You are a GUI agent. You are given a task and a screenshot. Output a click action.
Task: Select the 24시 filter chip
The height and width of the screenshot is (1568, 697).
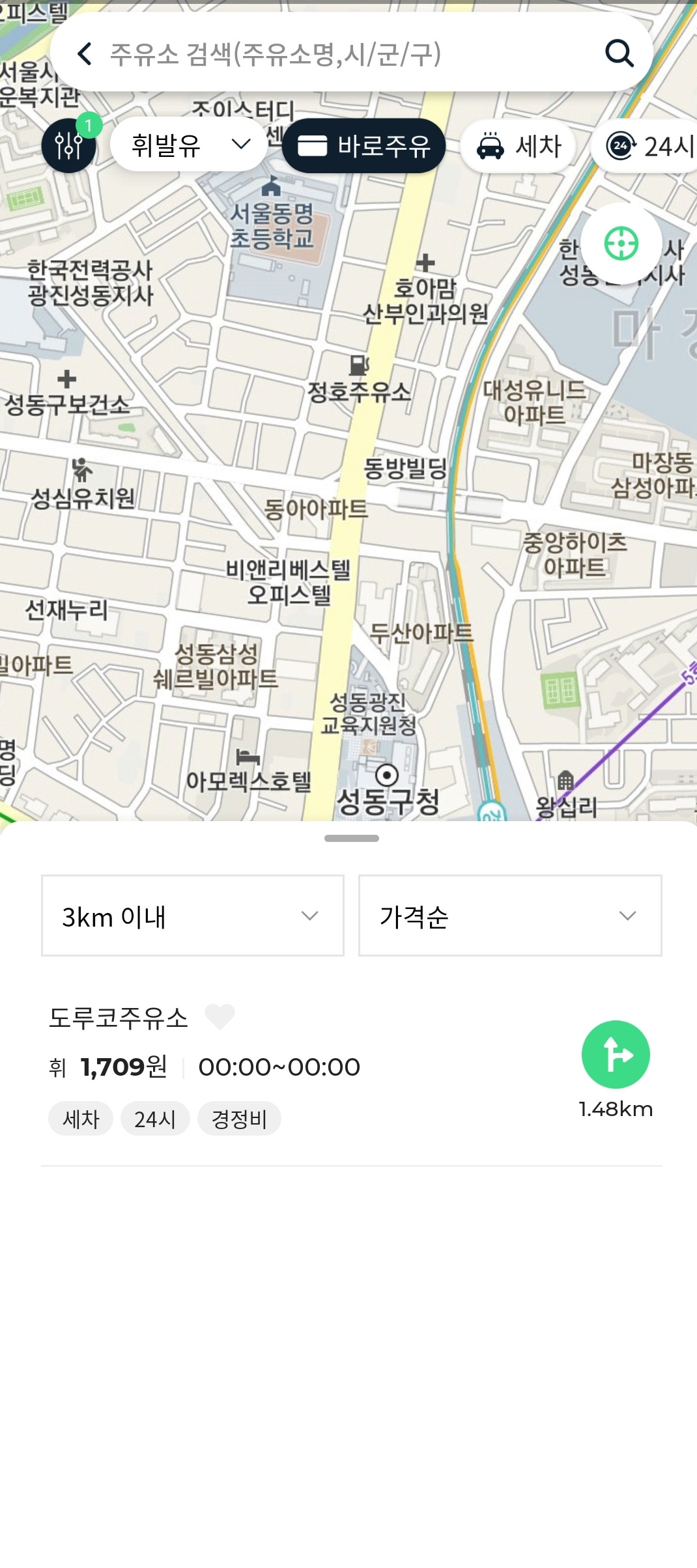pyautogui.click(x=648, y=146)
